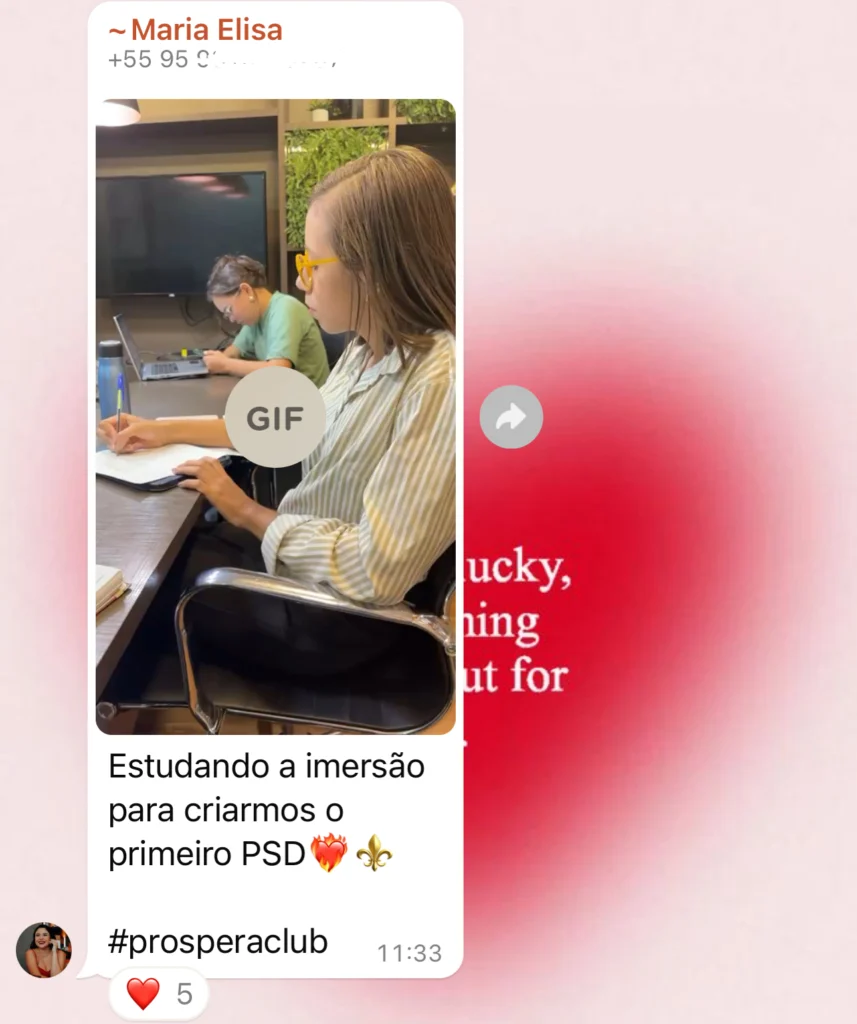This screenshot has width=857, height=1024.
Task: Play the GIF in Maria Elisa's message
Action: click(x=275, y=417)
